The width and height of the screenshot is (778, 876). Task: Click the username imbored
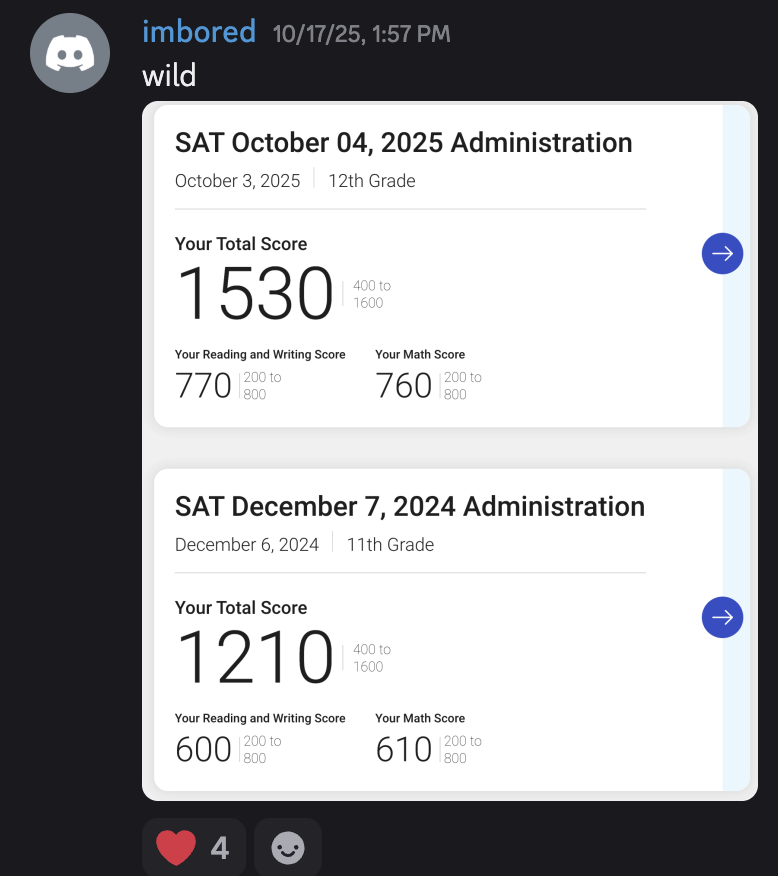click(199, 31)
